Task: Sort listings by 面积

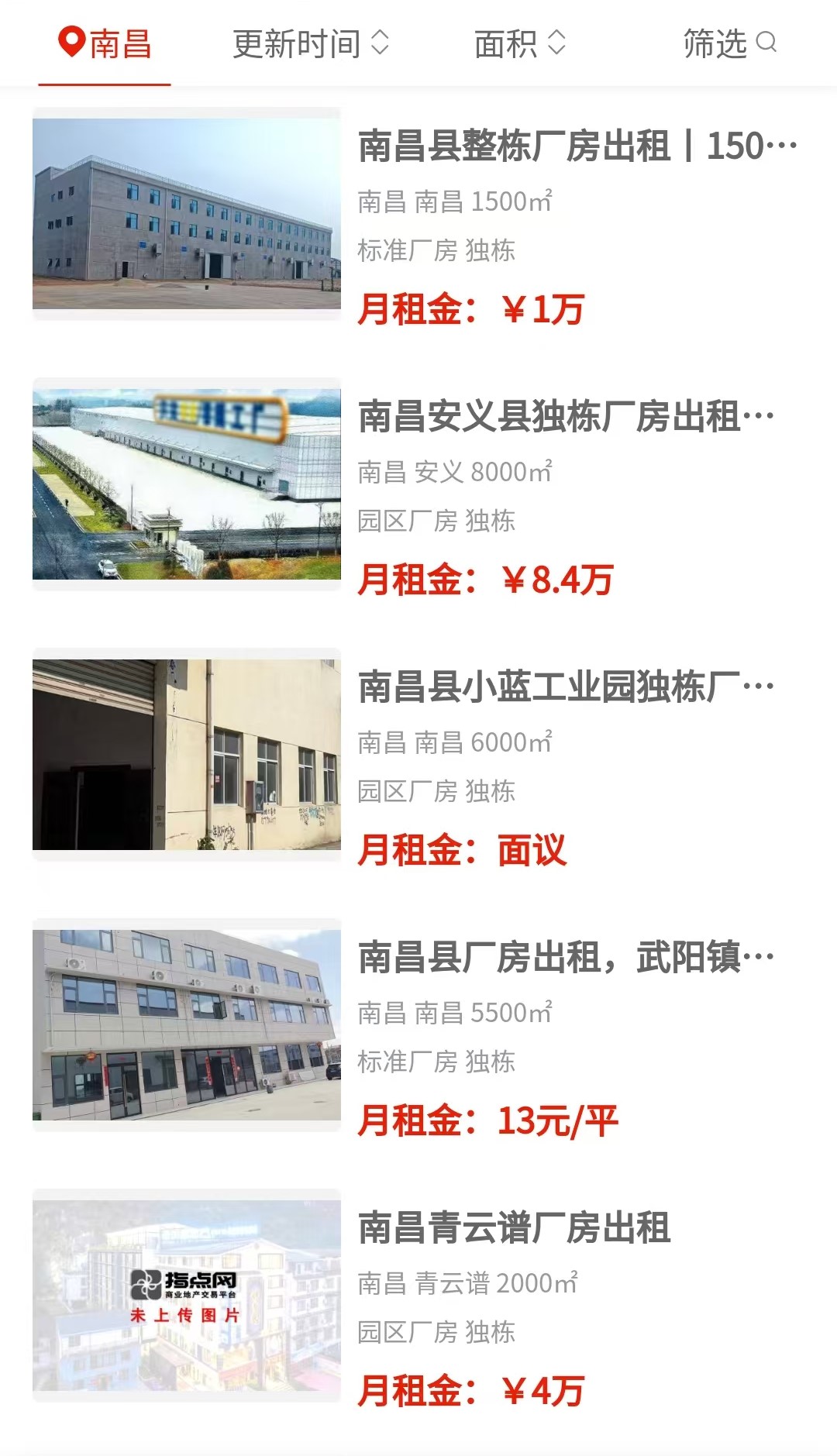Action: [x=519, y=43]
